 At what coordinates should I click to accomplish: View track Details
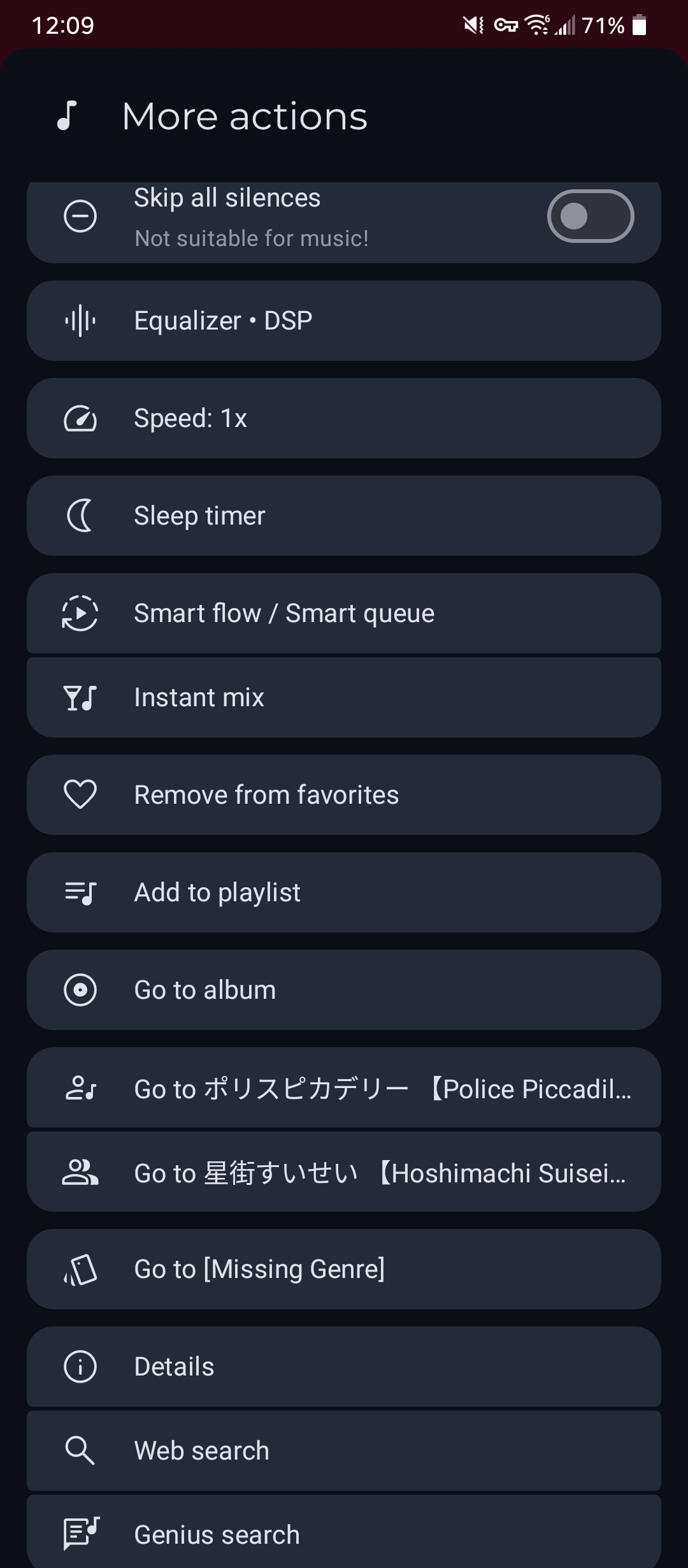click(x=344, y=1367)
